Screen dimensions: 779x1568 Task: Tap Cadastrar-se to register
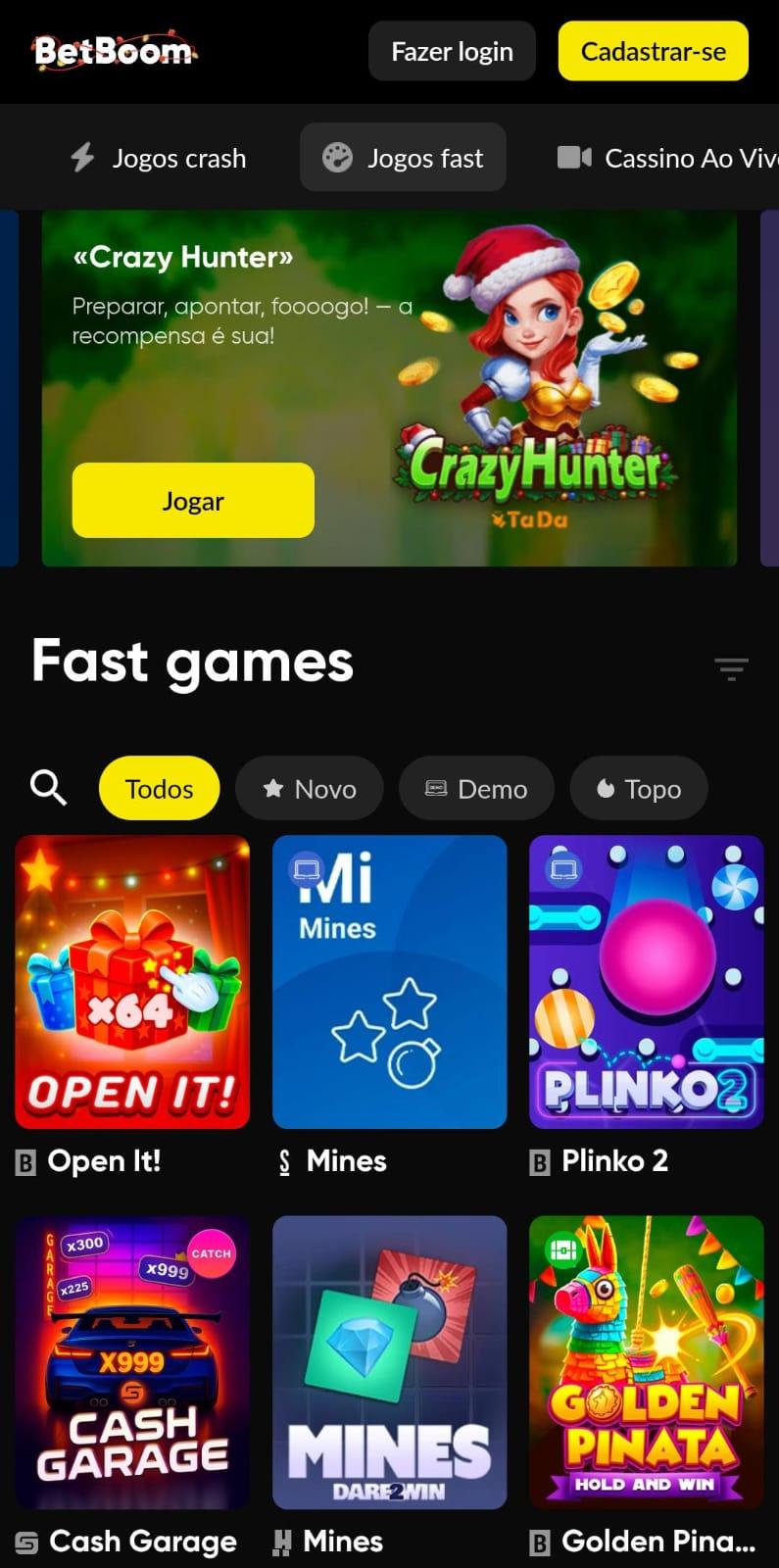(x=653, y=51)
